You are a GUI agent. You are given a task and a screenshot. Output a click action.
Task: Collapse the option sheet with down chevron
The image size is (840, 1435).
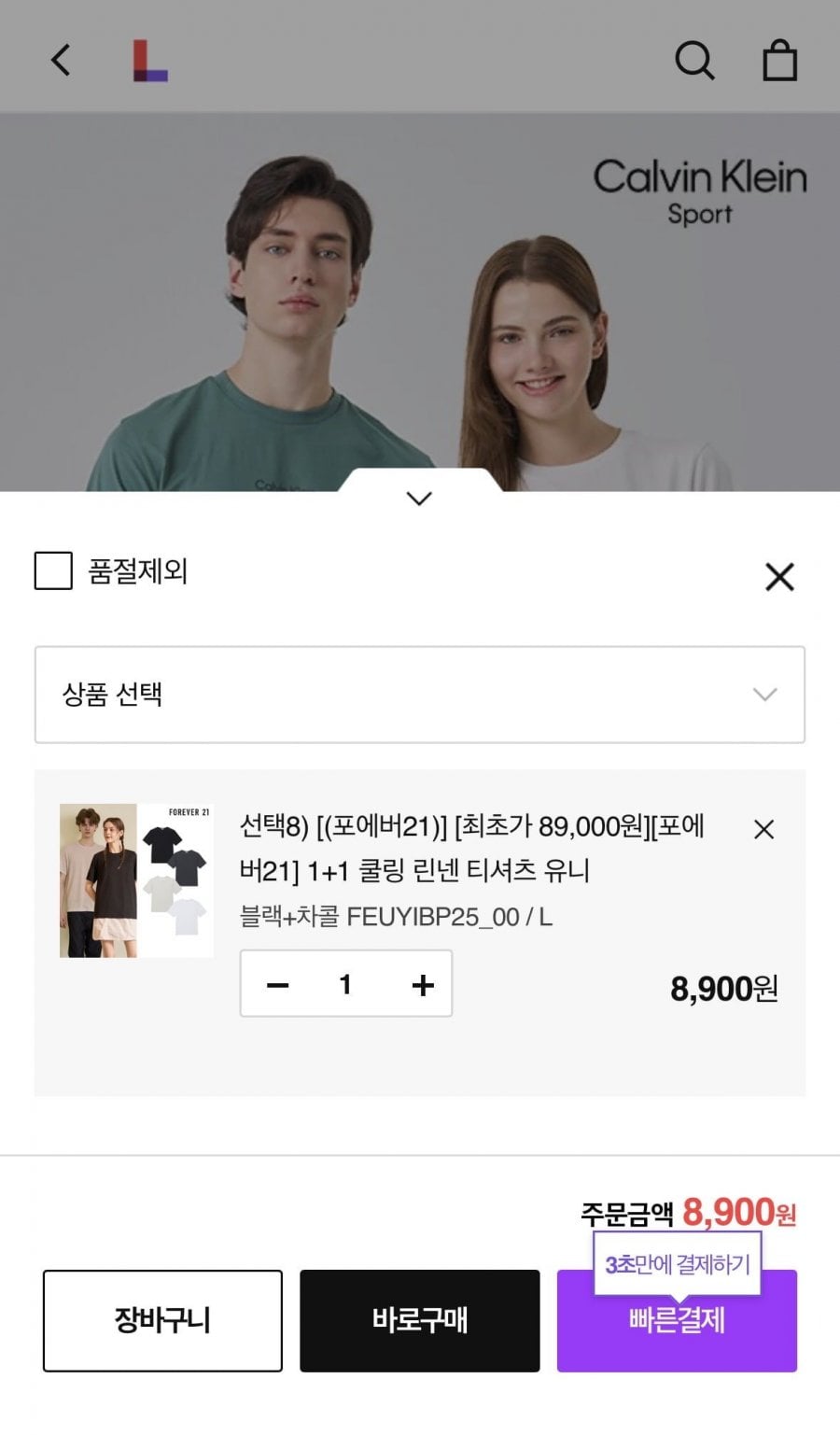point(419,498)
